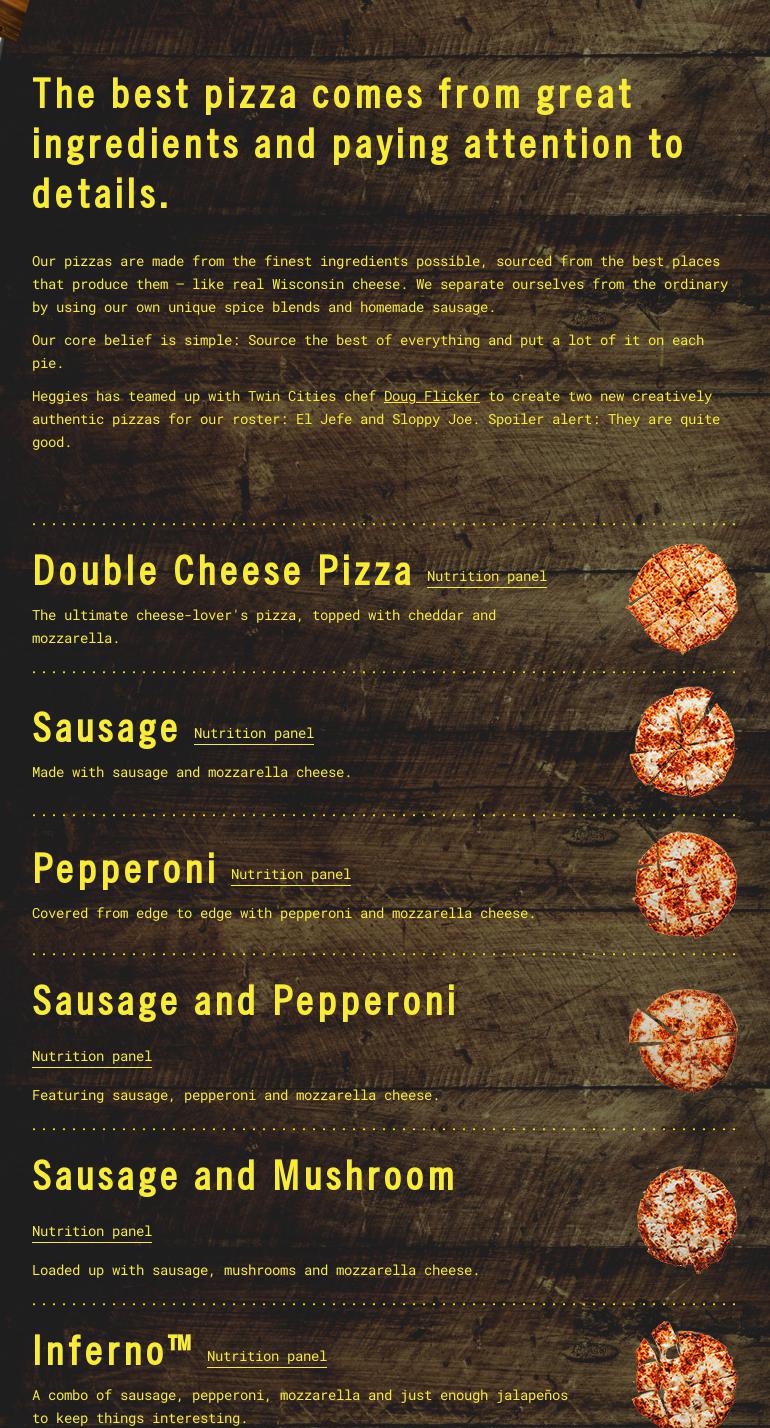The image size is (770, 1428).
Task: Show Sausage and Pepperoni nutrition panel
Action: pyautogui.click(x=92, y=1057)
